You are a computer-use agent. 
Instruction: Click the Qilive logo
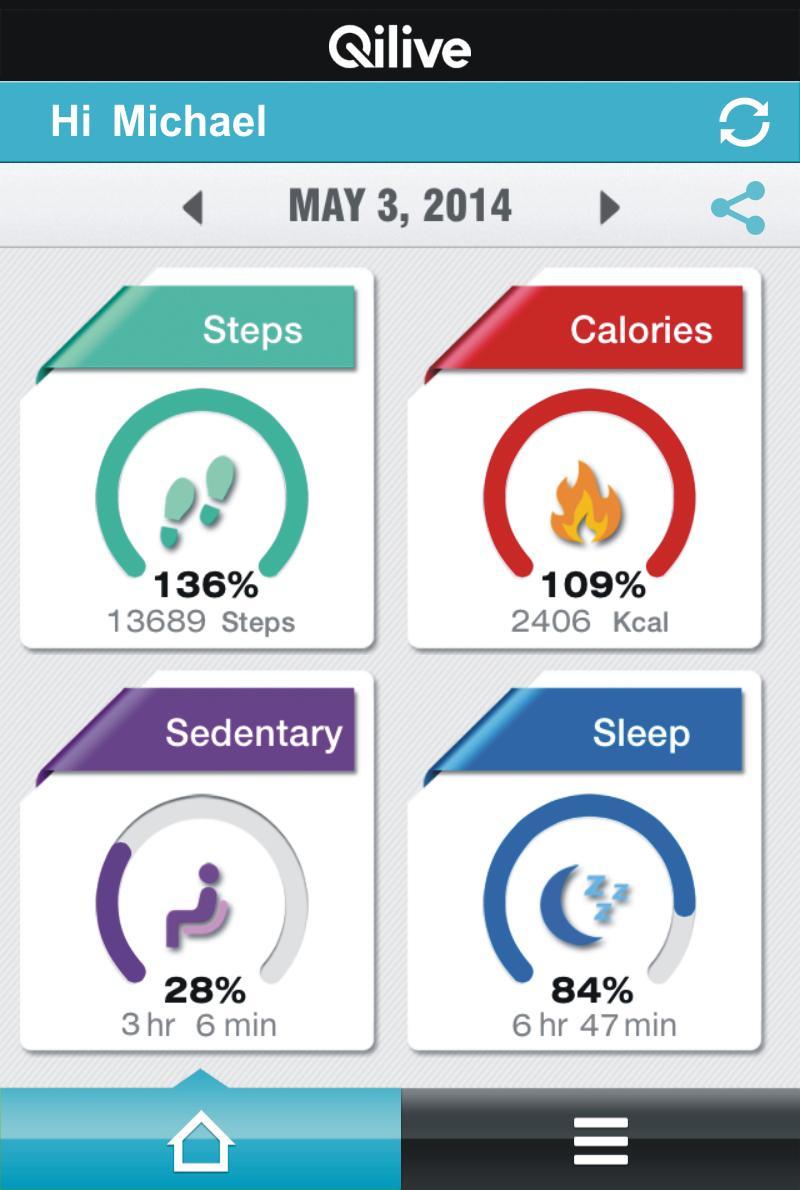(x=400, y=43)
